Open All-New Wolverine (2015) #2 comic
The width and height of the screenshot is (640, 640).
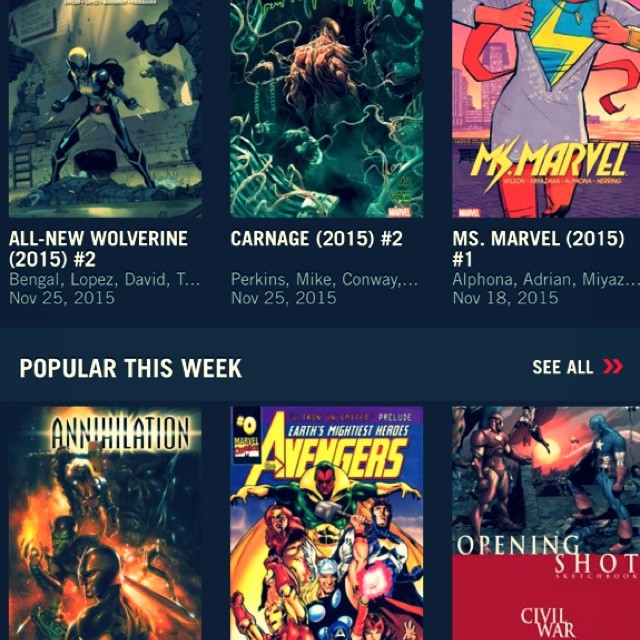[x=105, y=110]
